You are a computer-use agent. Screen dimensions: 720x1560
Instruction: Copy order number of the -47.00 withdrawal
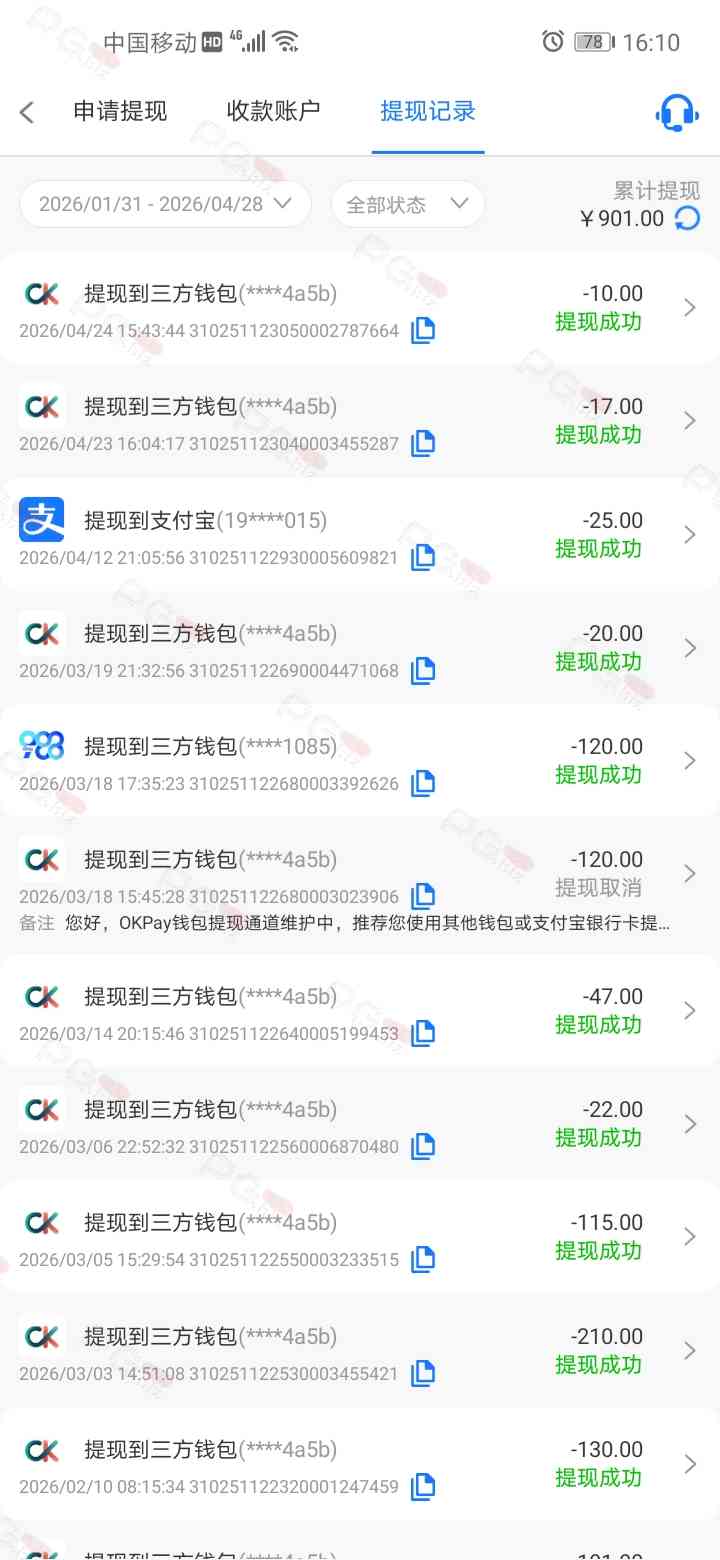pos(423,1033)
